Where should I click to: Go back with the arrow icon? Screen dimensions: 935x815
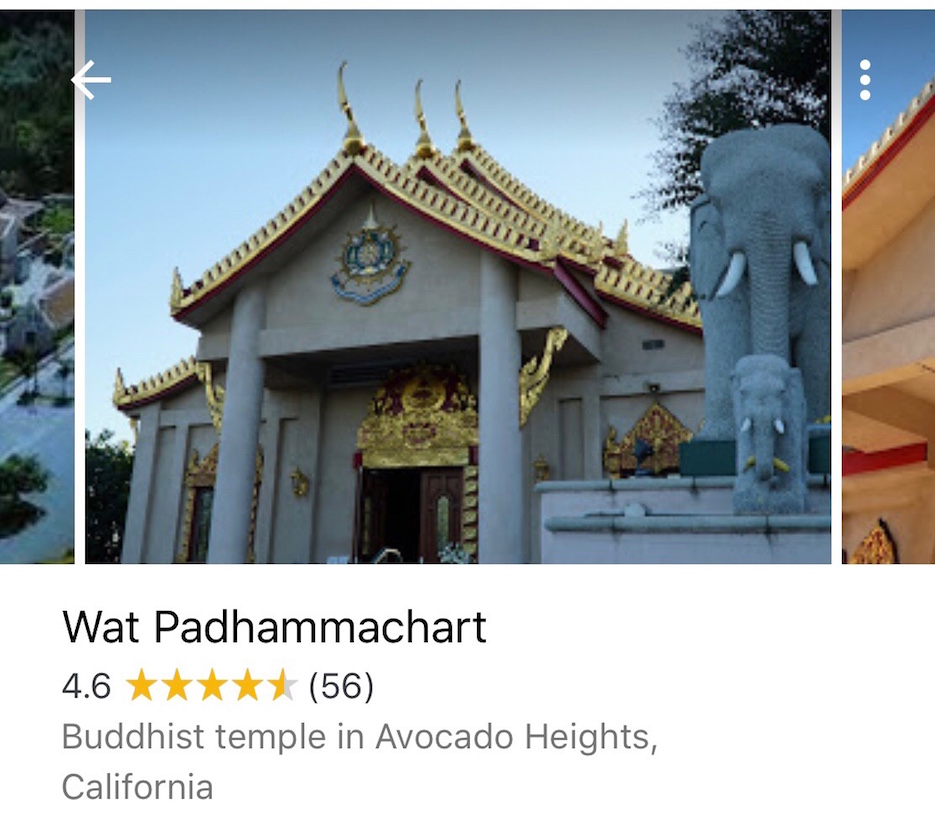(91, 81)
